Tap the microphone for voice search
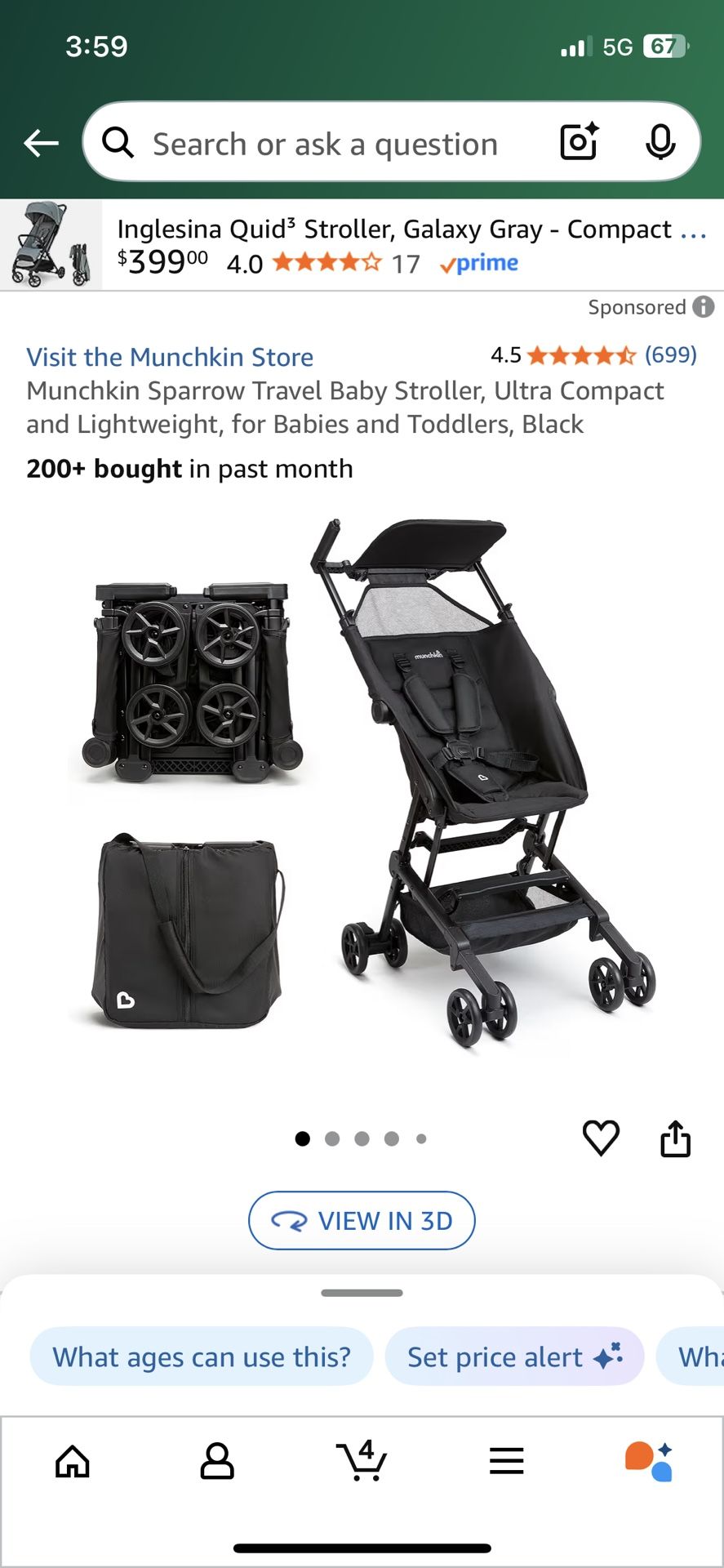The height and width of the screenshot is (1568, 724). click(x=663, y=142)
